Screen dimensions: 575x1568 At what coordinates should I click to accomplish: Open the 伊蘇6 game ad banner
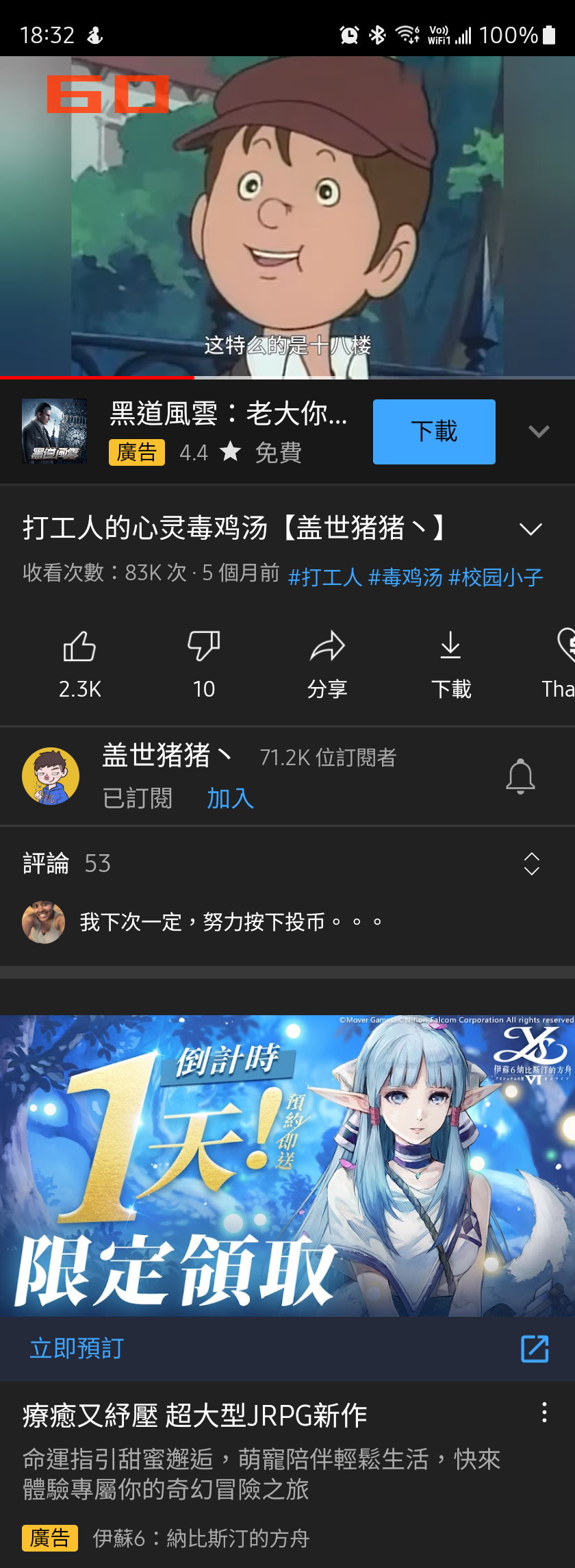click(x=287, y=1165)
